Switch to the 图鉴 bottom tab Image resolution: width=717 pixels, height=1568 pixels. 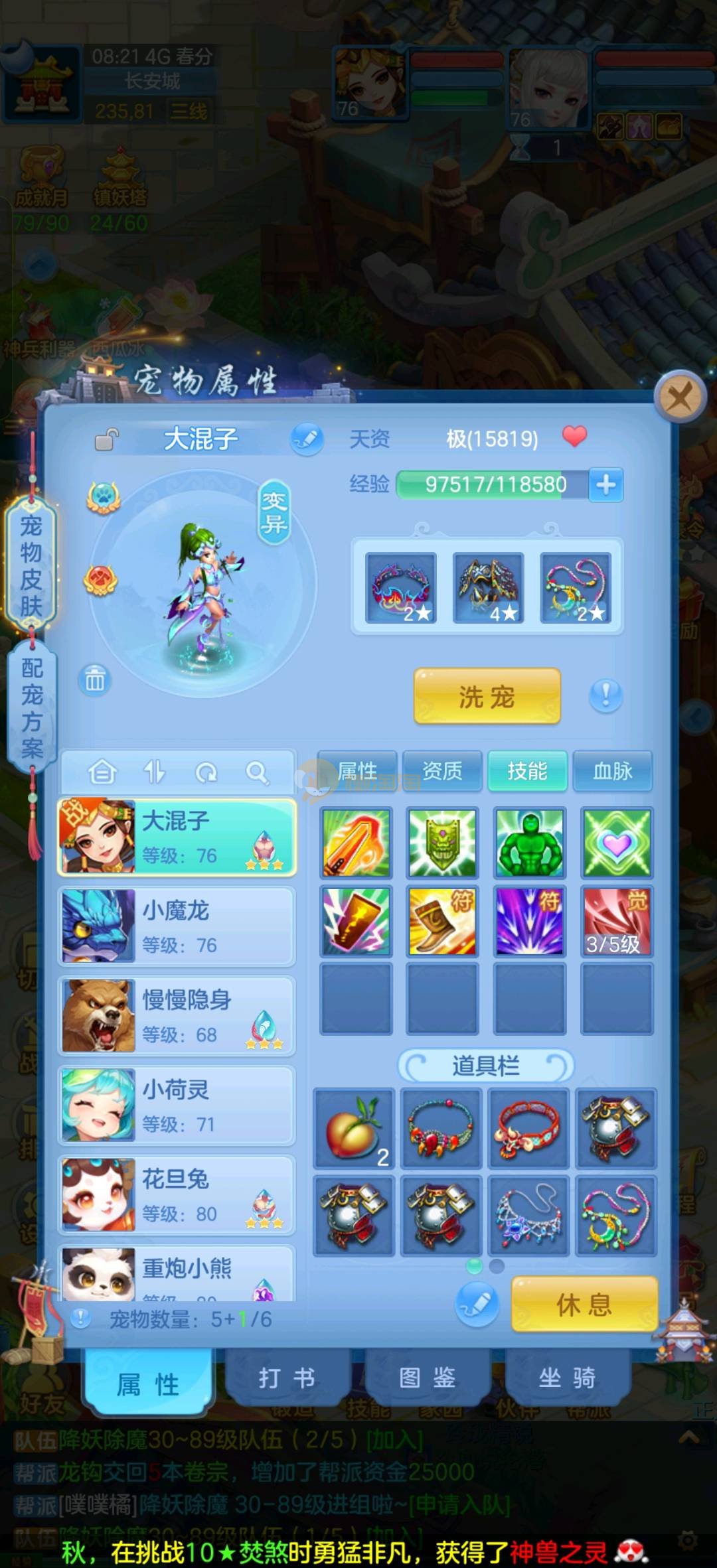427,1378
